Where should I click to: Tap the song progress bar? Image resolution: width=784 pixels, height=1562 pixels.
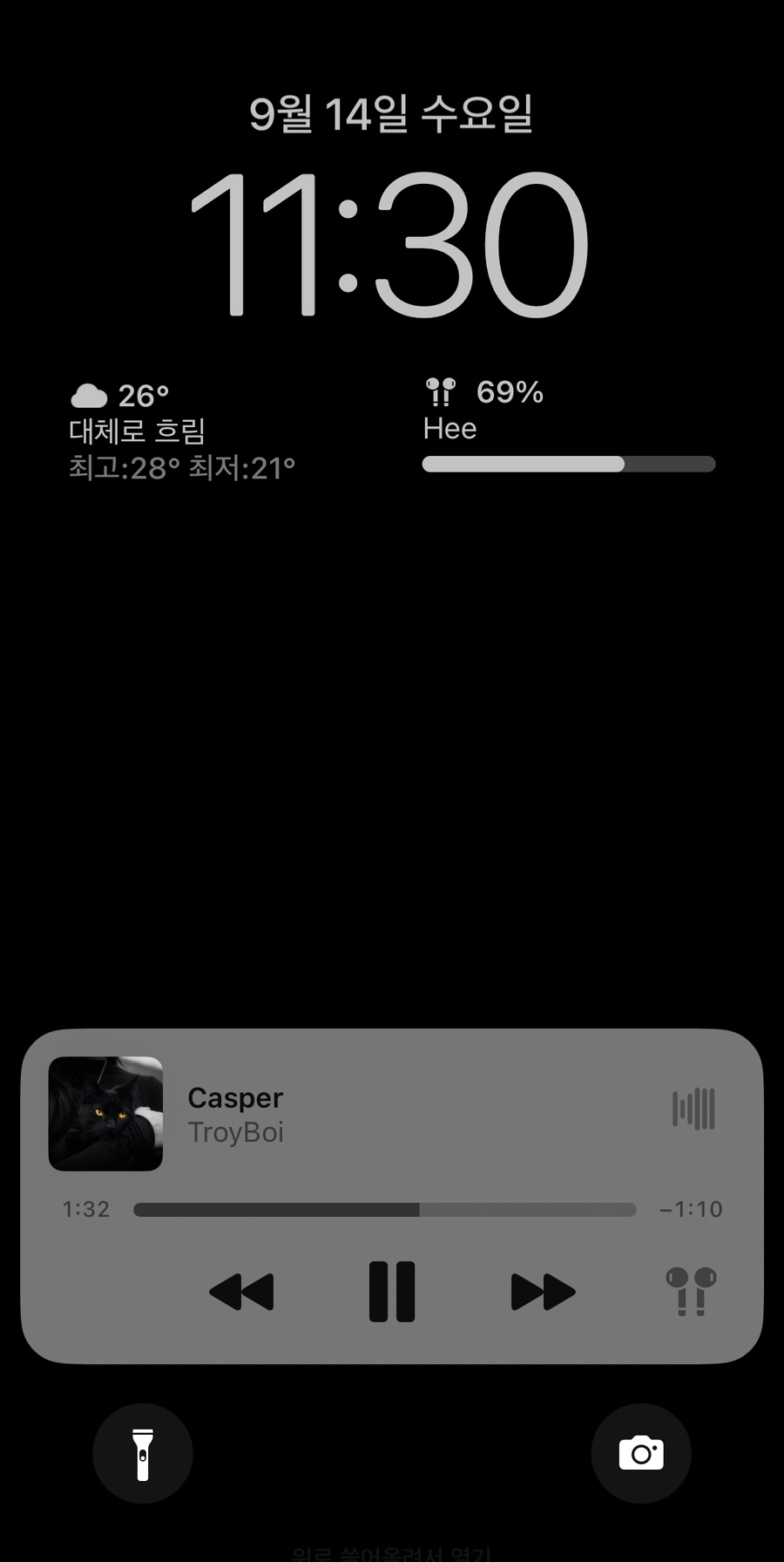point(384,1209)
